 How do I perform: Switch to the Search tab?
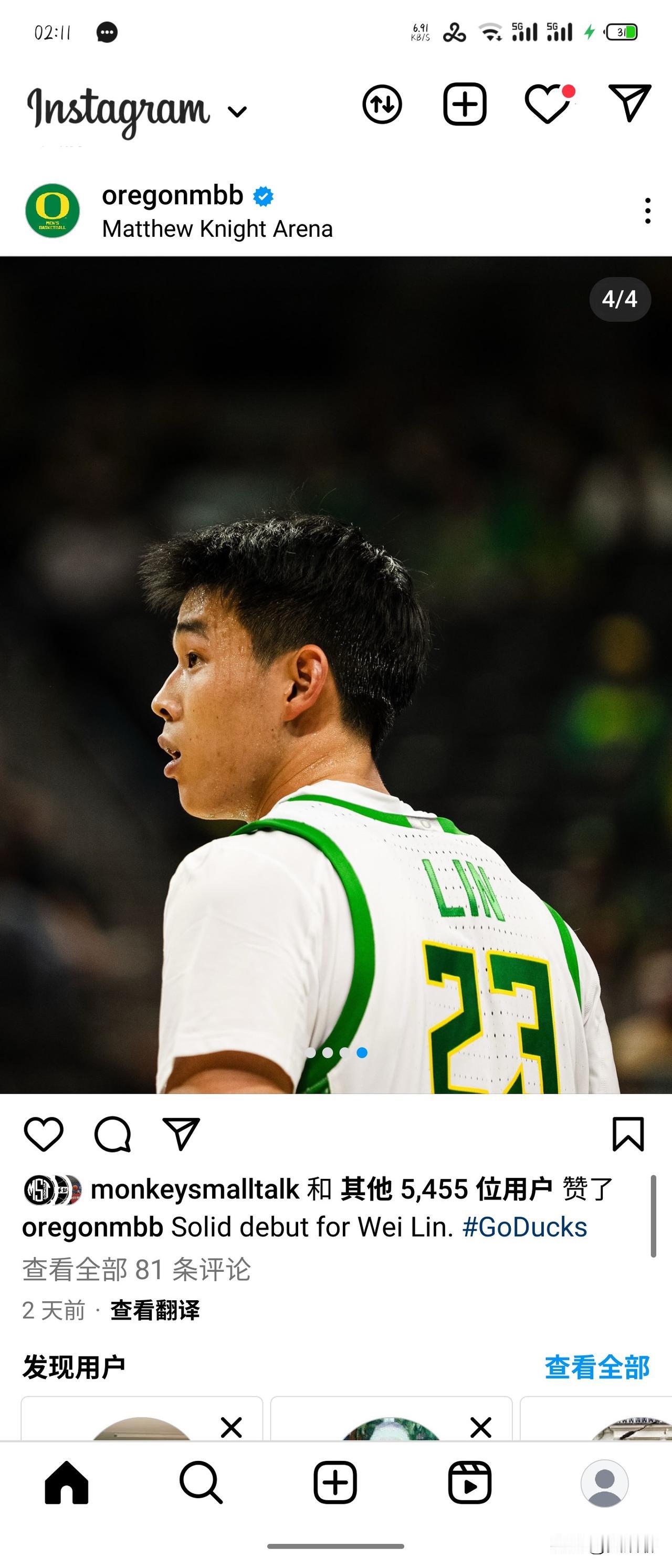[x=201, y=1483]
